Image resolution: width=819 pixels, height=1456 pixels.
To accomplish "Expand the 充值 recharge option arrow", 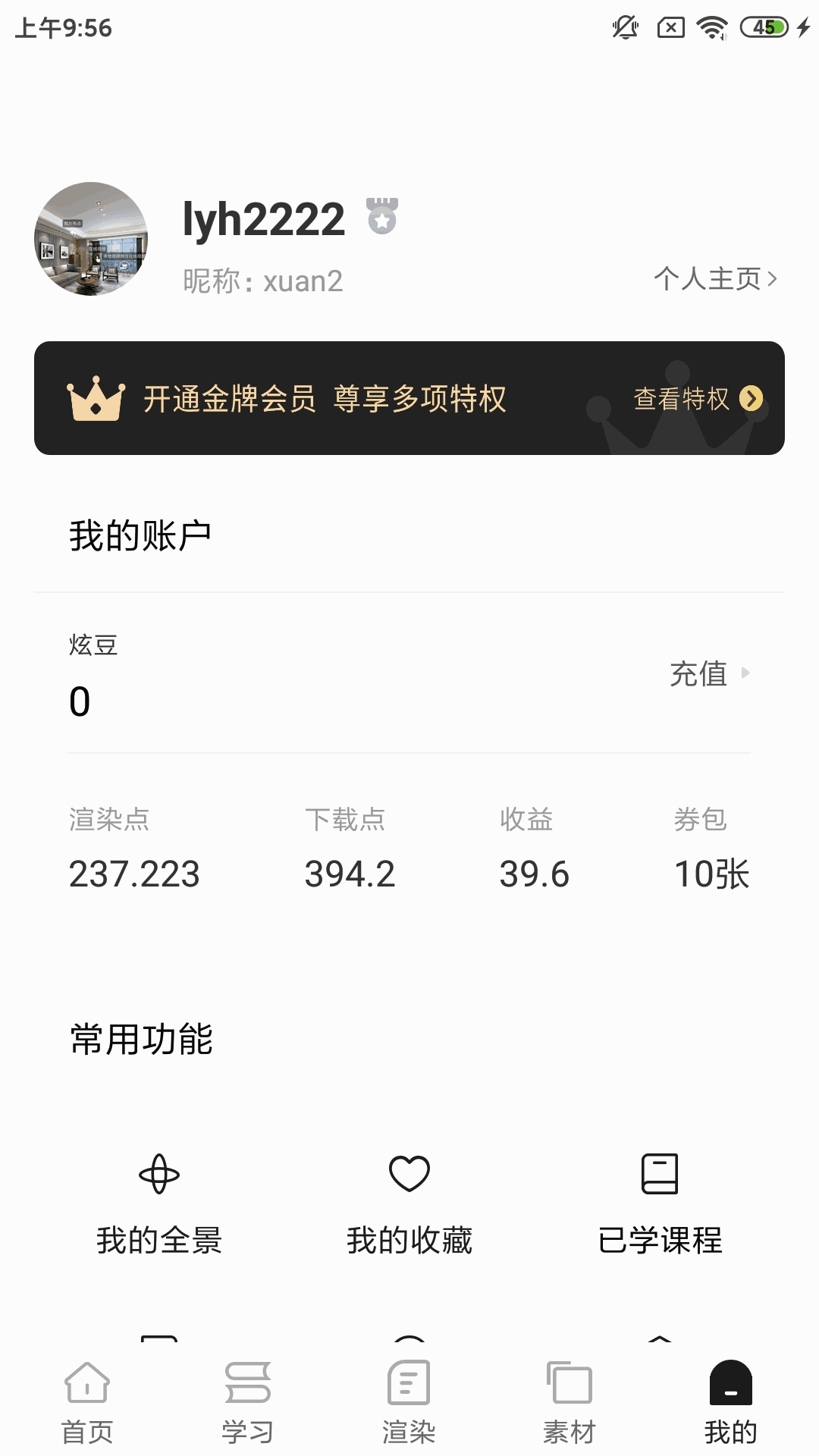I will pyautogui.click(x=748, y=674).
